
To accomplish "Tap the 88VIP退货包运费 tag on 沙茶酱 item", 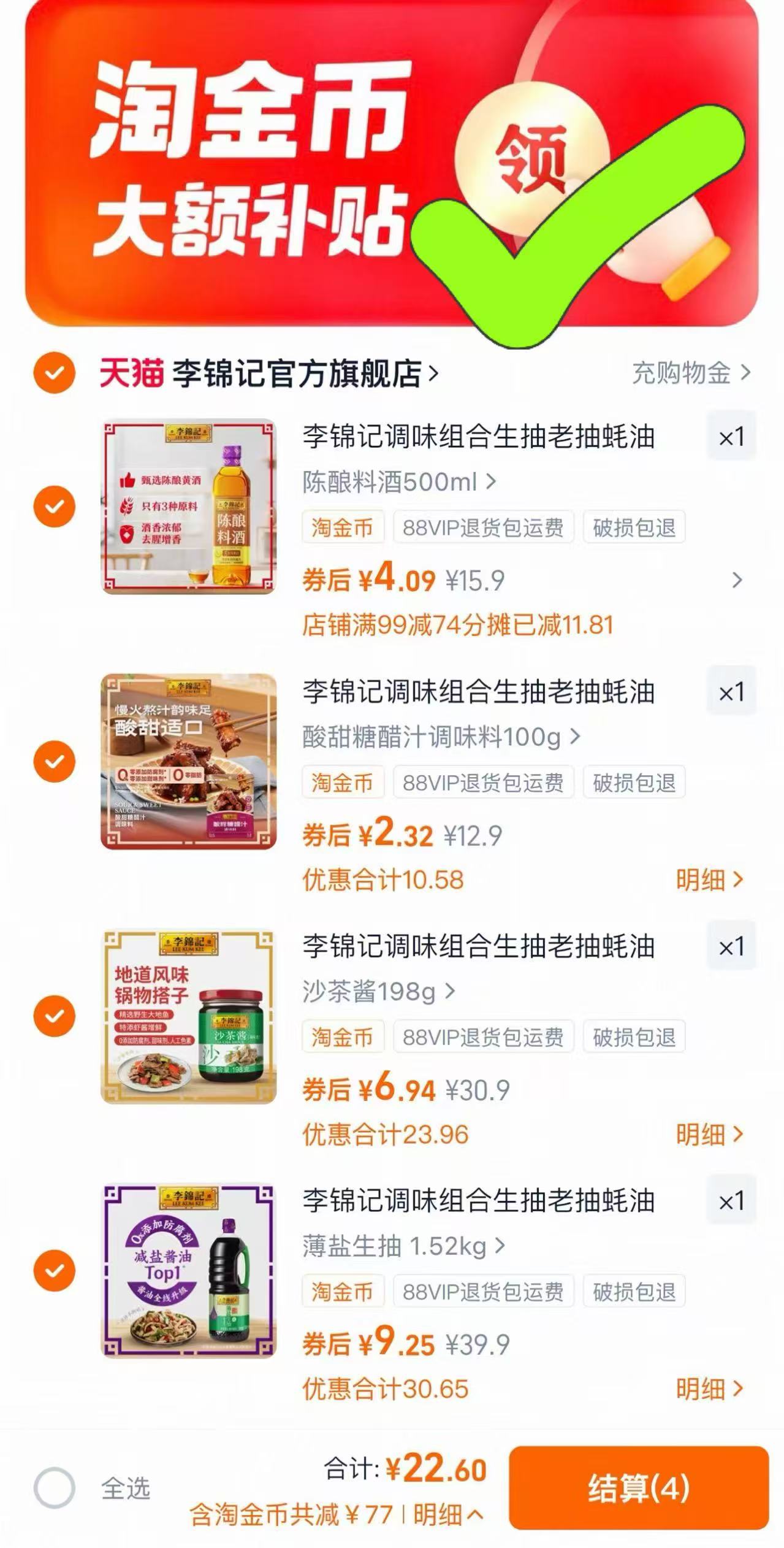I will pos(484,1036).
